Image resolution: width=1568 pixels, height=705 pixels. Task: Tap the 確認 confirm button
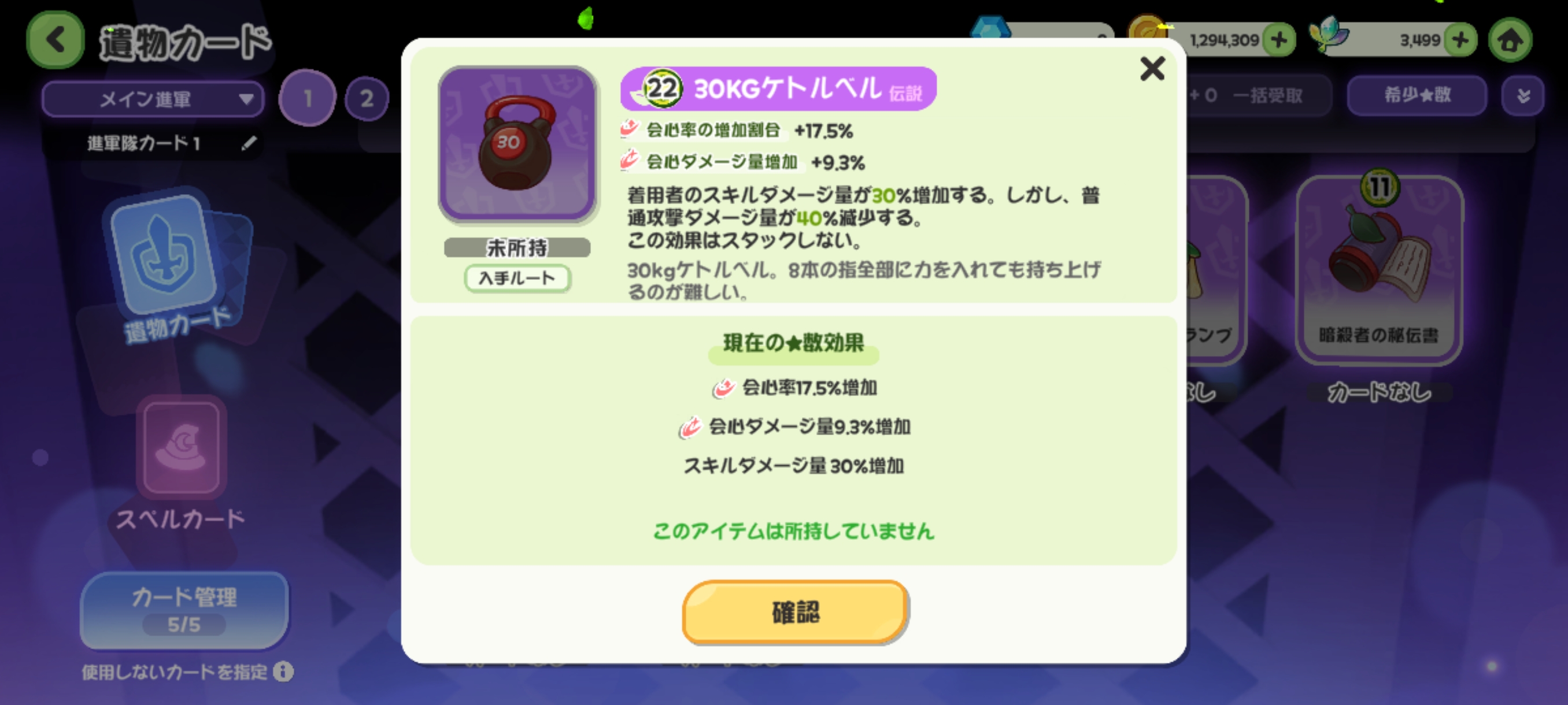click(x=795, y=611)
